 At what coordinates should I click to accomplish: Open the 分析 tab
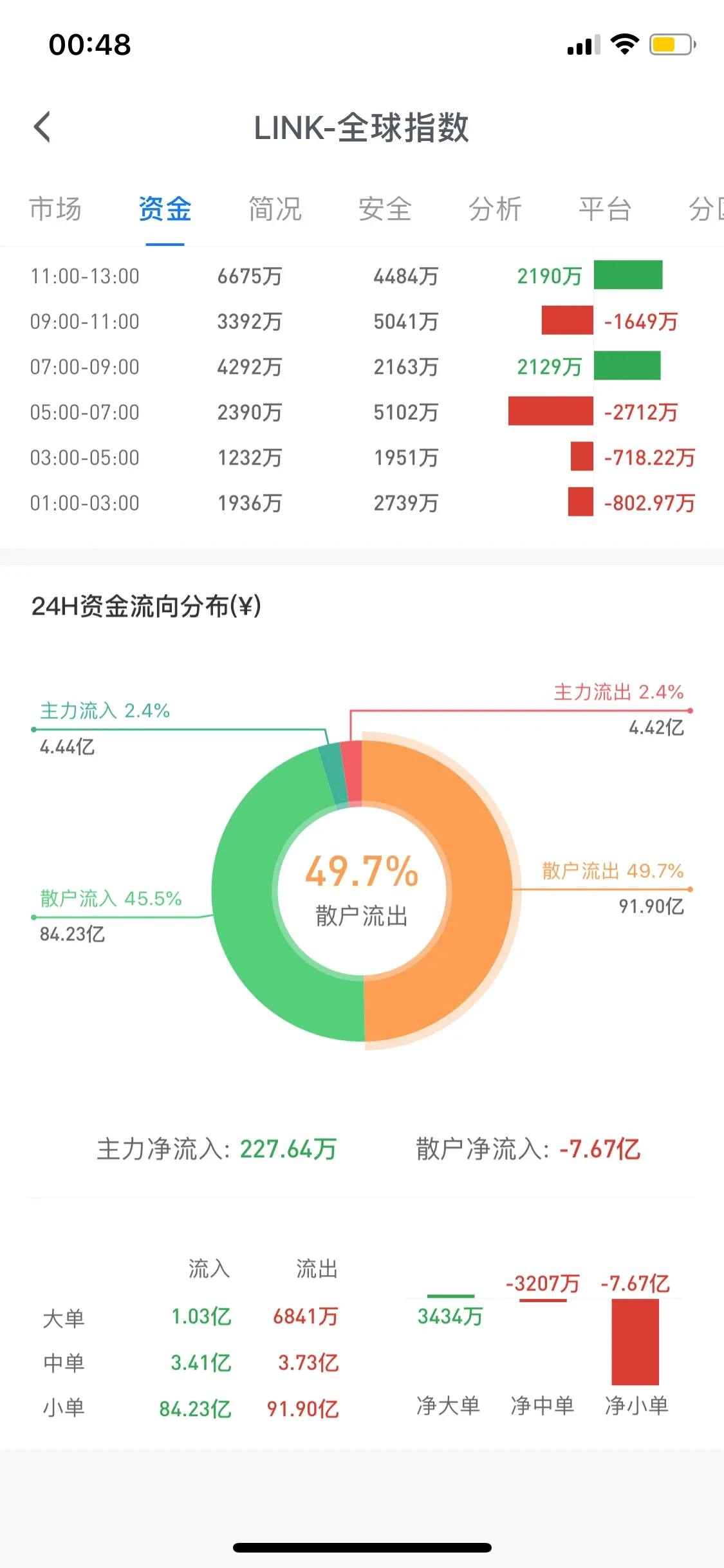pos(495,209)
